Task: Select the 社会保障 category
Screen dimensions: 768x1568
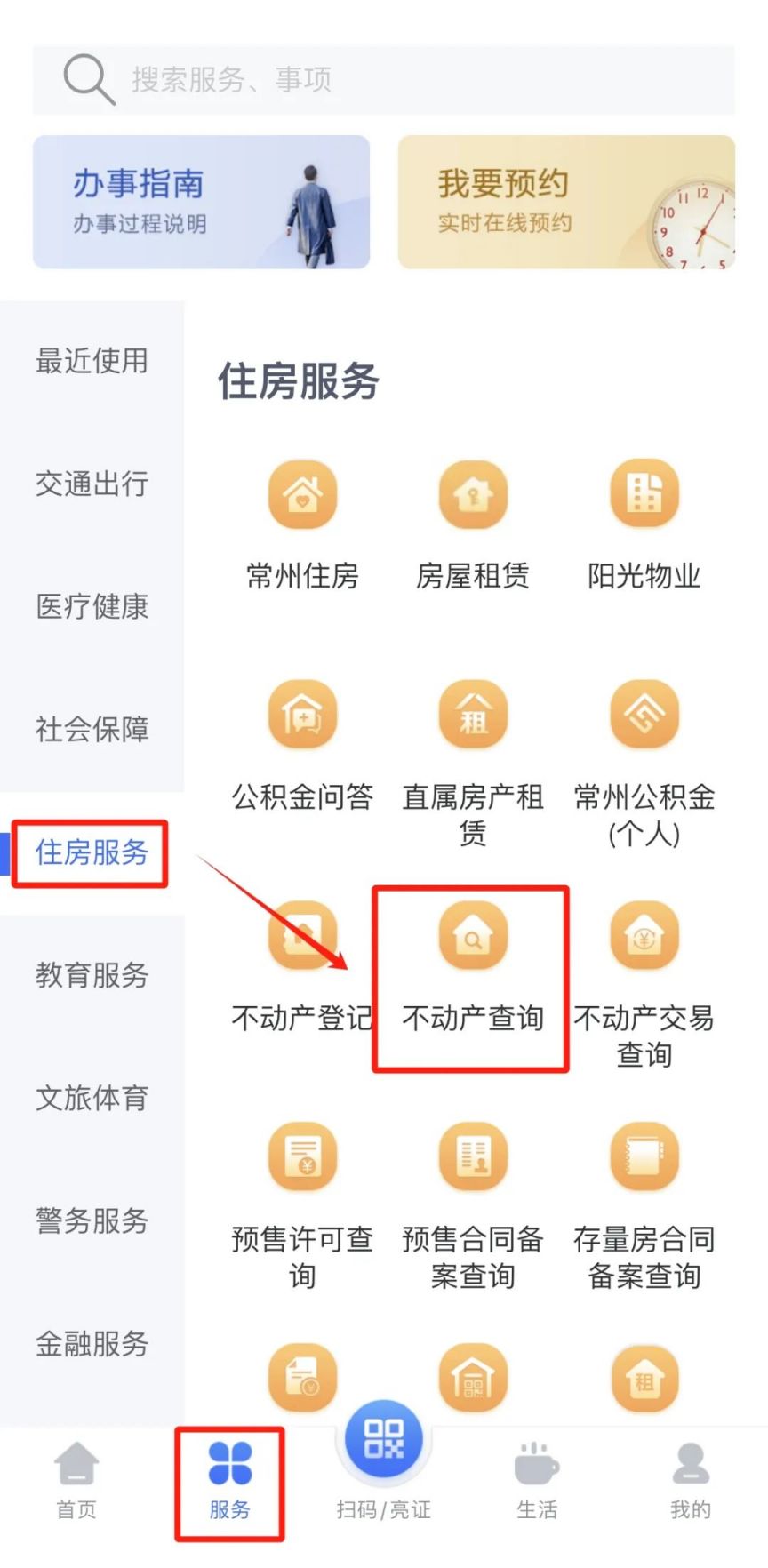Action: tap(92, 729)
